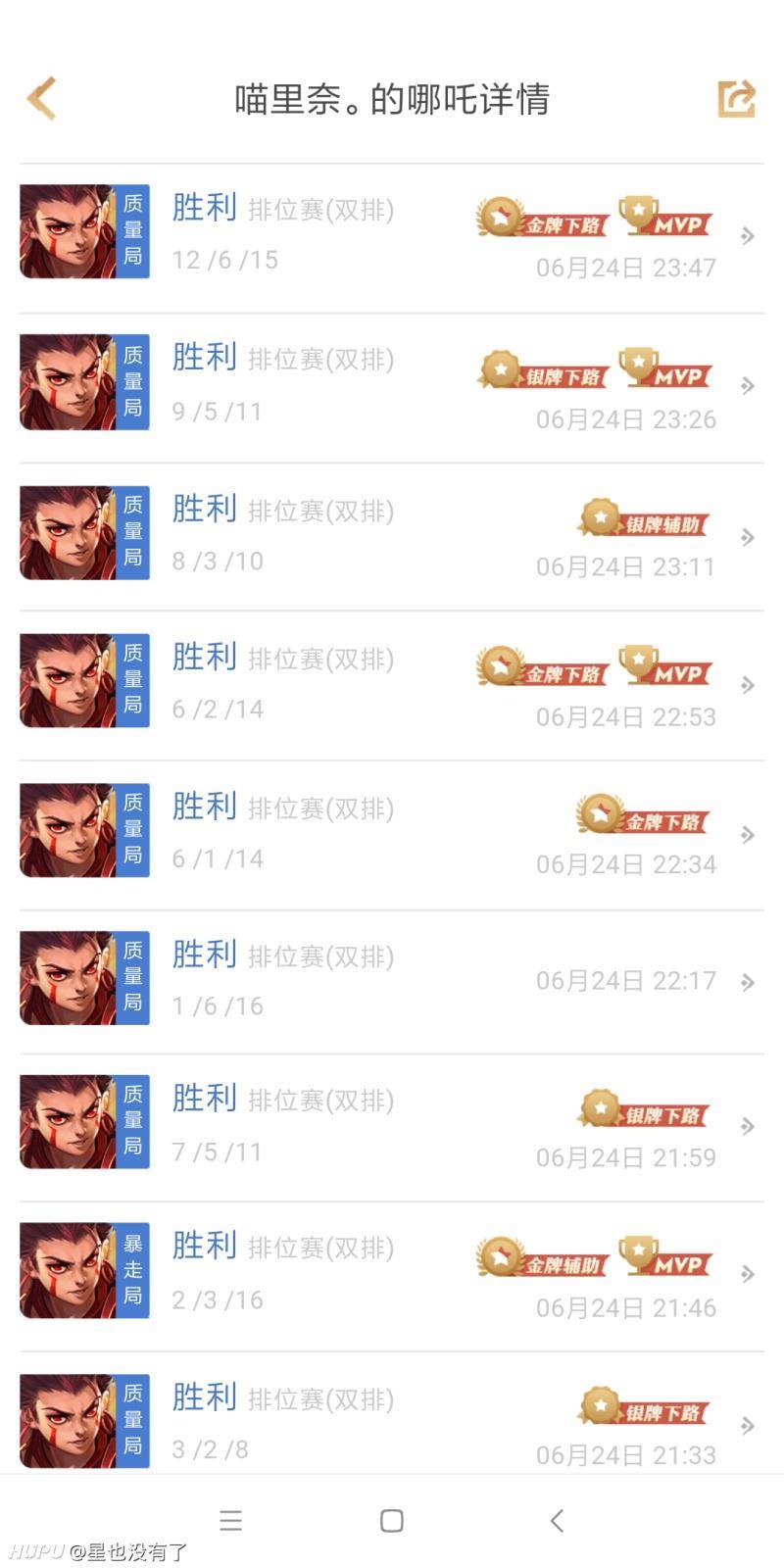This screenshot has width=784, height=1568.
Task: Share this Nezha match details page
Action: point(737,98)
